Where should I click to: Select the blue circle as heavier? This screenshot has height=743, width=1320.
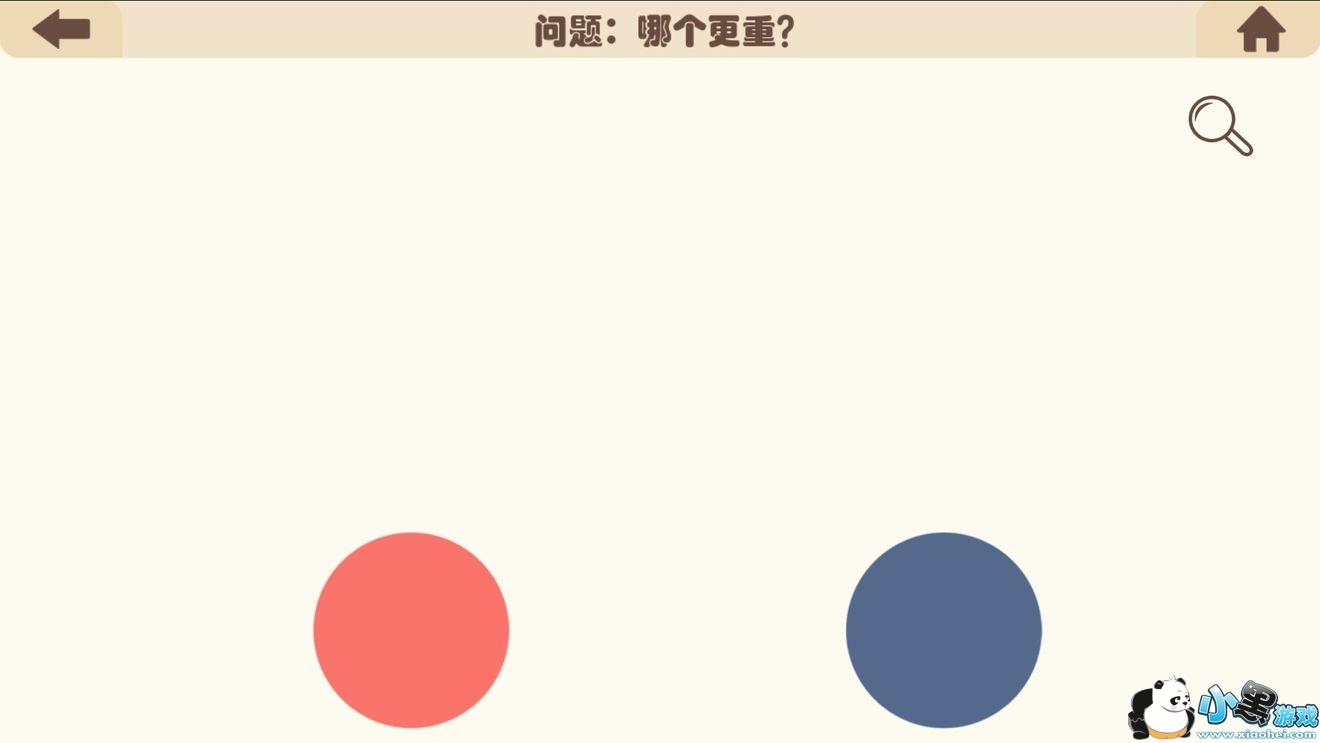tap(944, 630)
